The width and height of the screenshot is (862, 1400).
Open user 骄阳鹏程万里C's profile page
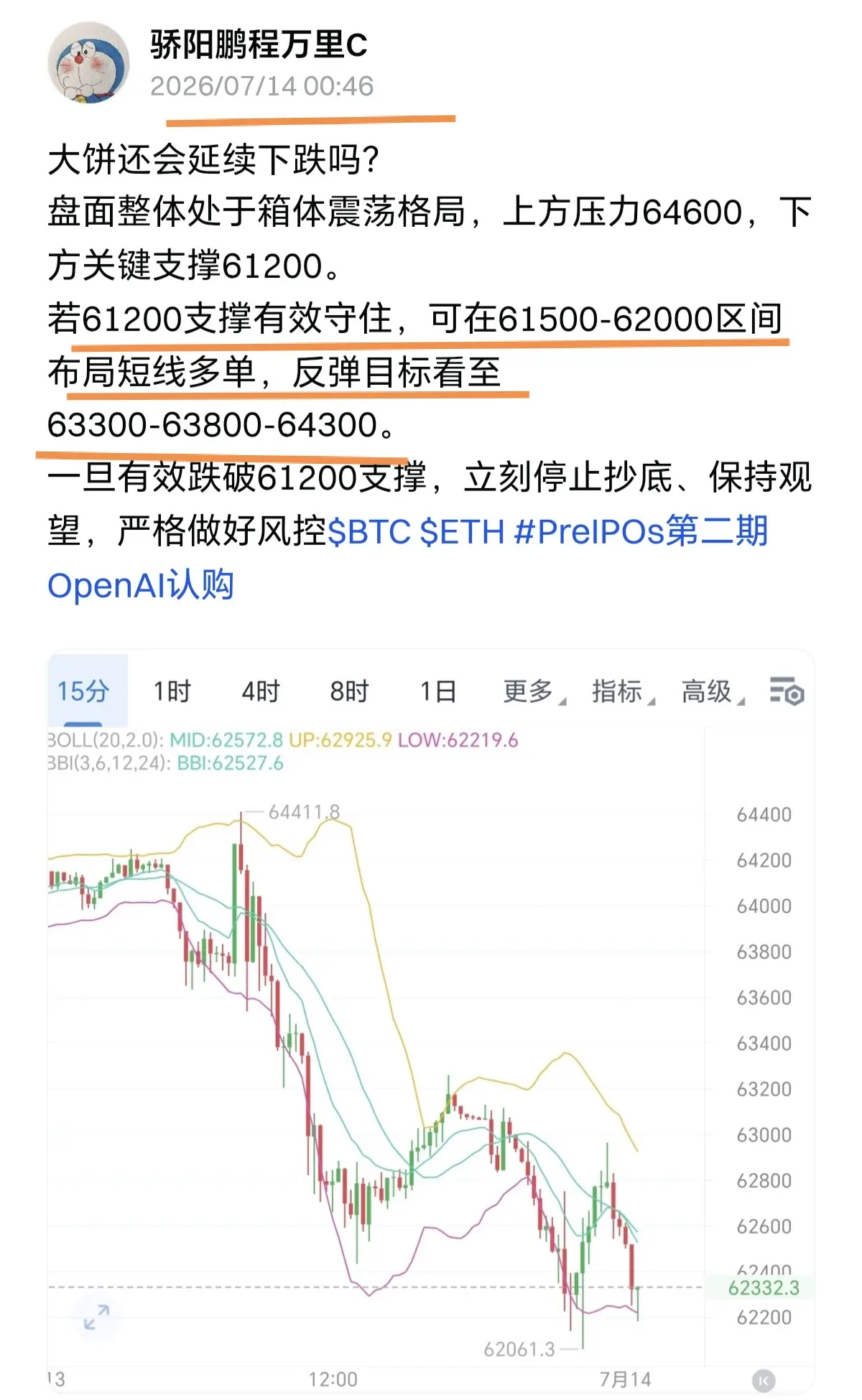[x=259, y=45]
